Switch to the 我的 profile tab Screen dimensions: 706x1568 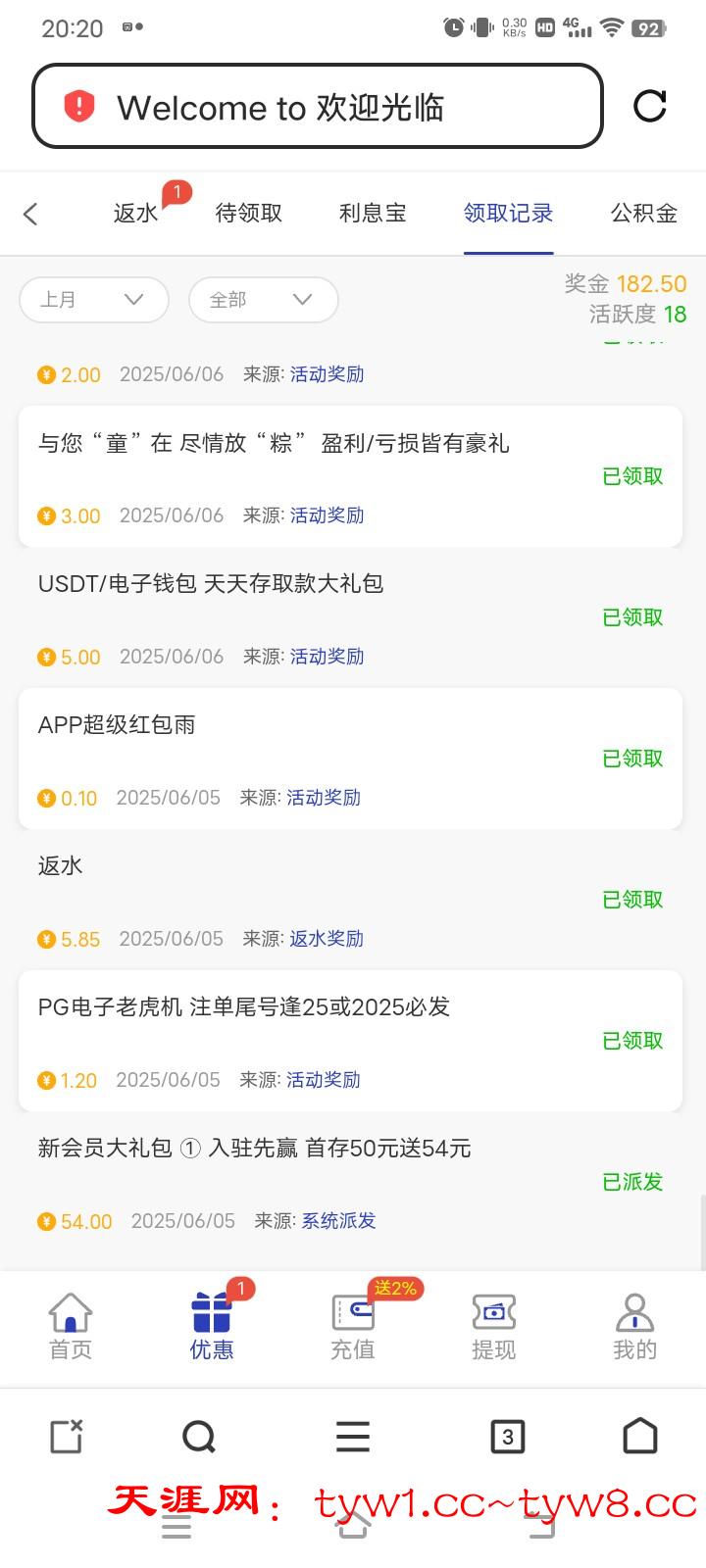pyautogui.click(x=634, y=1326)
